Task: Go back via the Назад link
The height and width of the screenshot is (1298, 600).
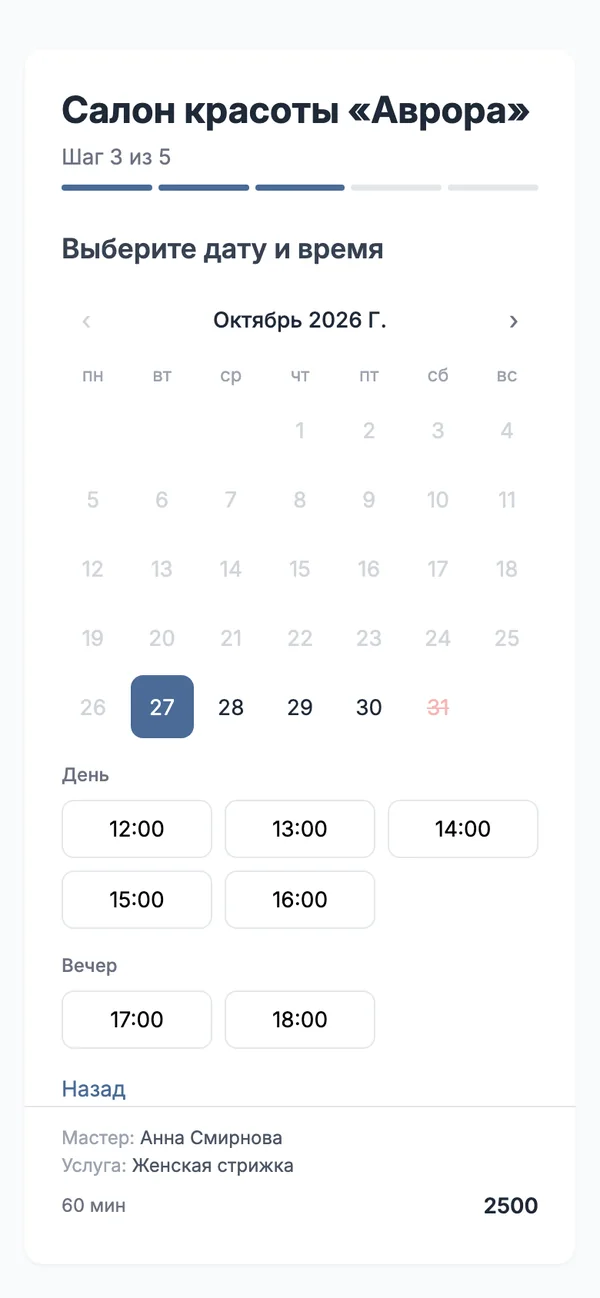Action: (x=94, y=1089)
